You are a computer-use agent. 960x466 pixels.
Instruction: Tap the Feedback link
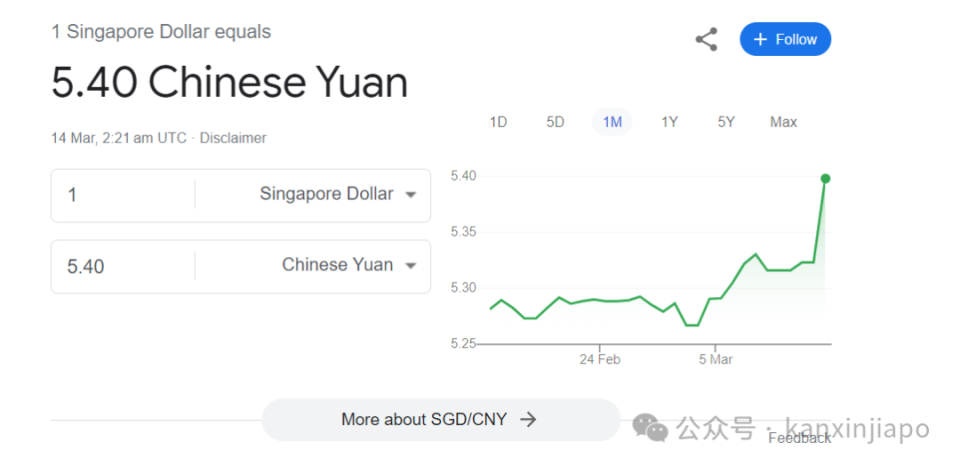[799, 438]
